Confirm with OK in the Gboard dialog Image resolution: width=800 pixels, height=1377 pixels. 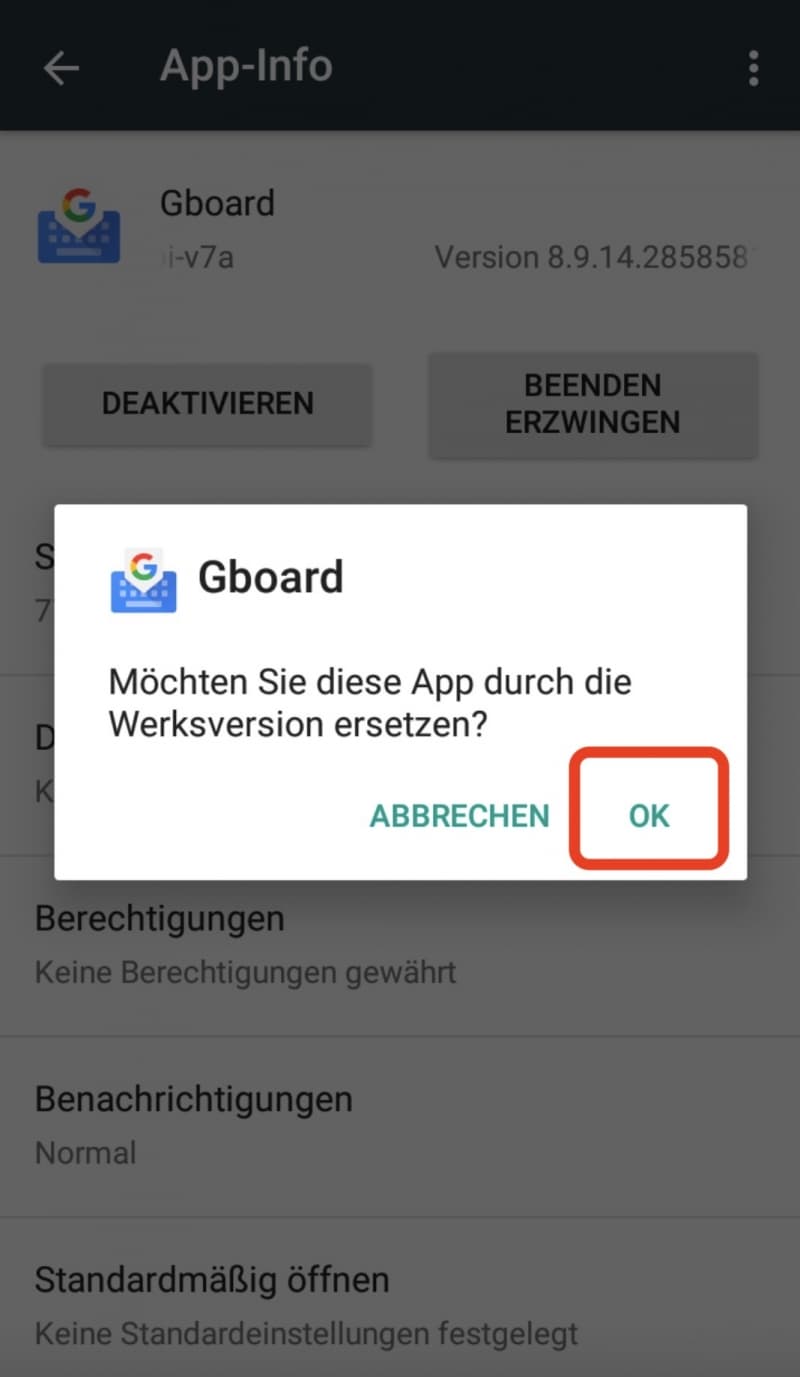coord(648,815)
